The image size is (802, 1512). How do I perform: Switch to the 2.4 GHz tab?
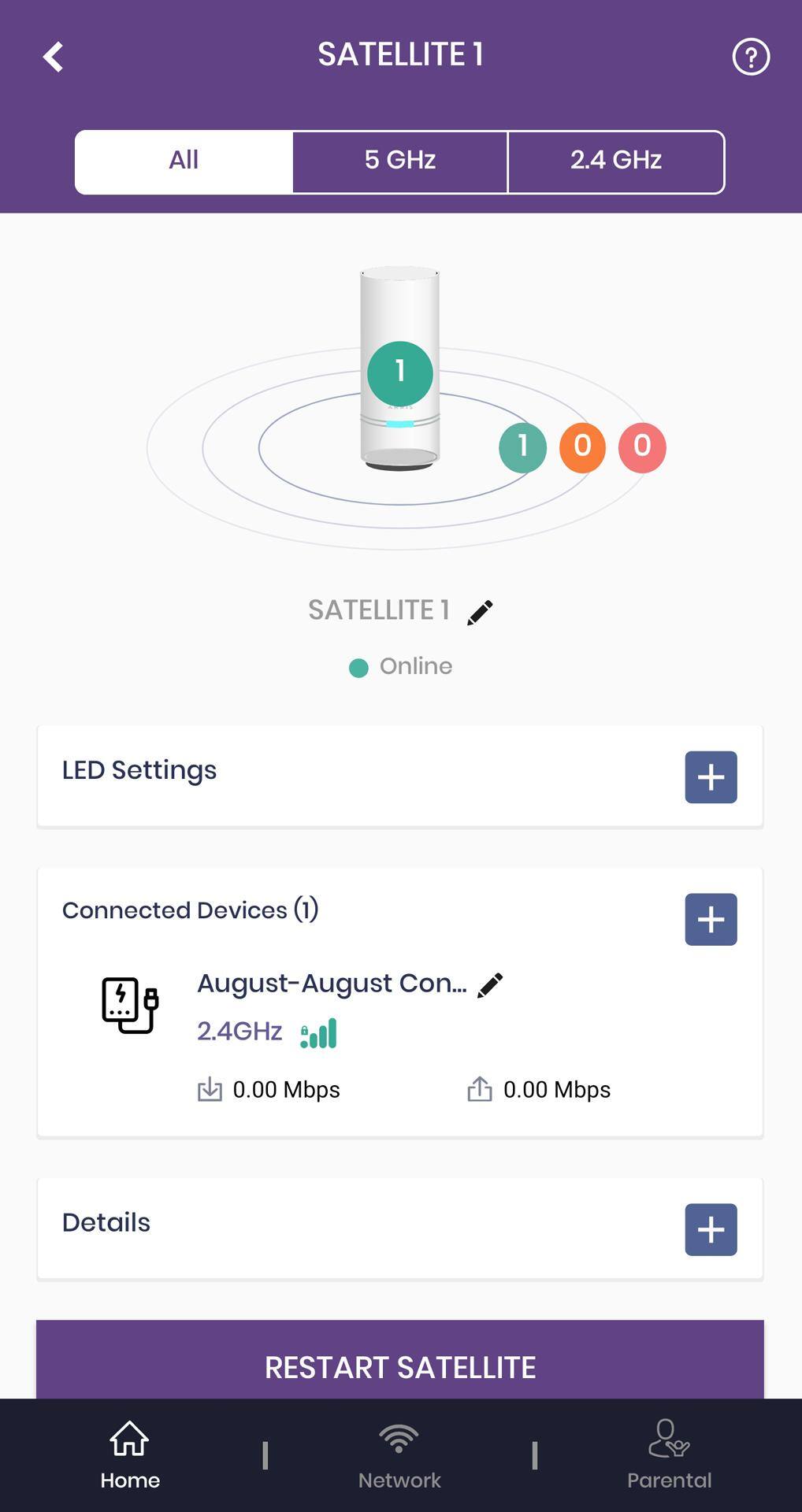616,161
